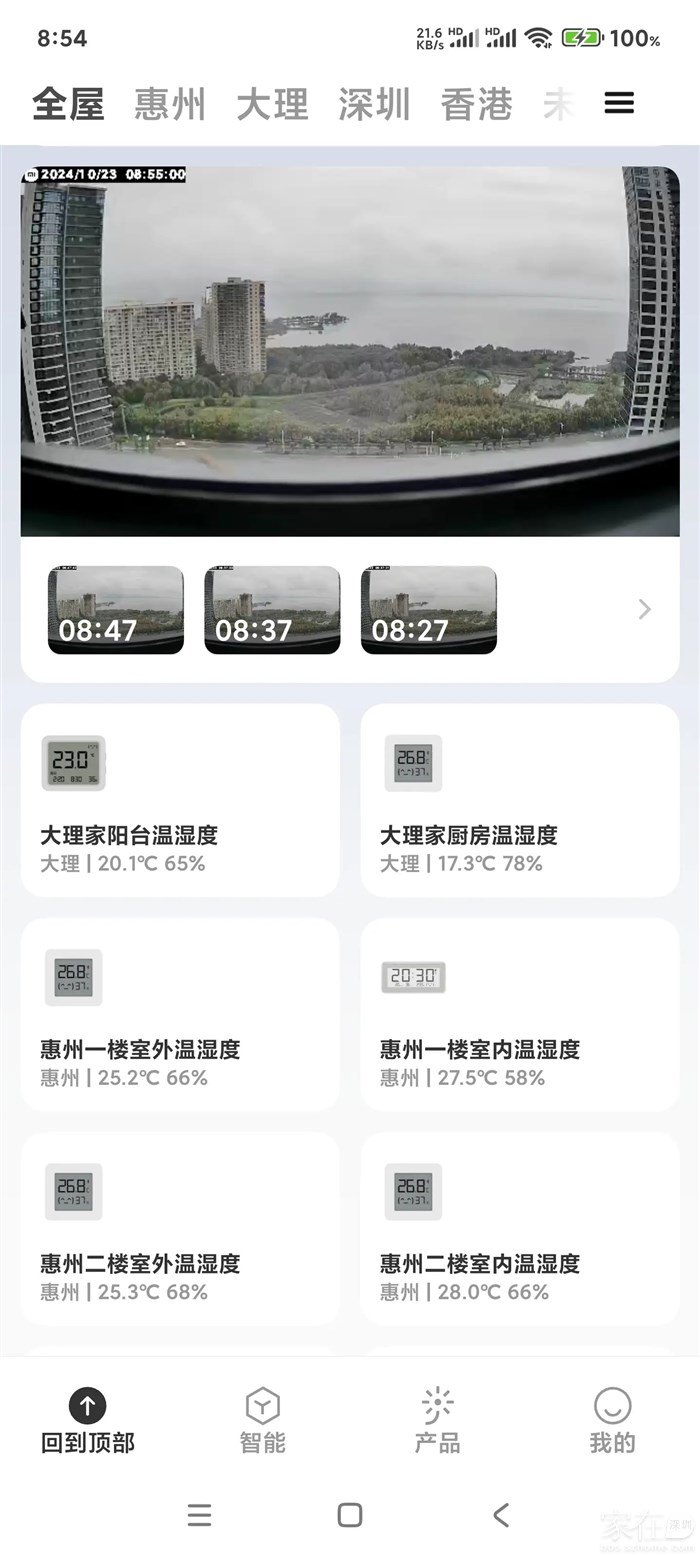Viewport: 700px width, 1555px height.
Task: Open the 我的 profile tab
Action: tap(612, 1420)
